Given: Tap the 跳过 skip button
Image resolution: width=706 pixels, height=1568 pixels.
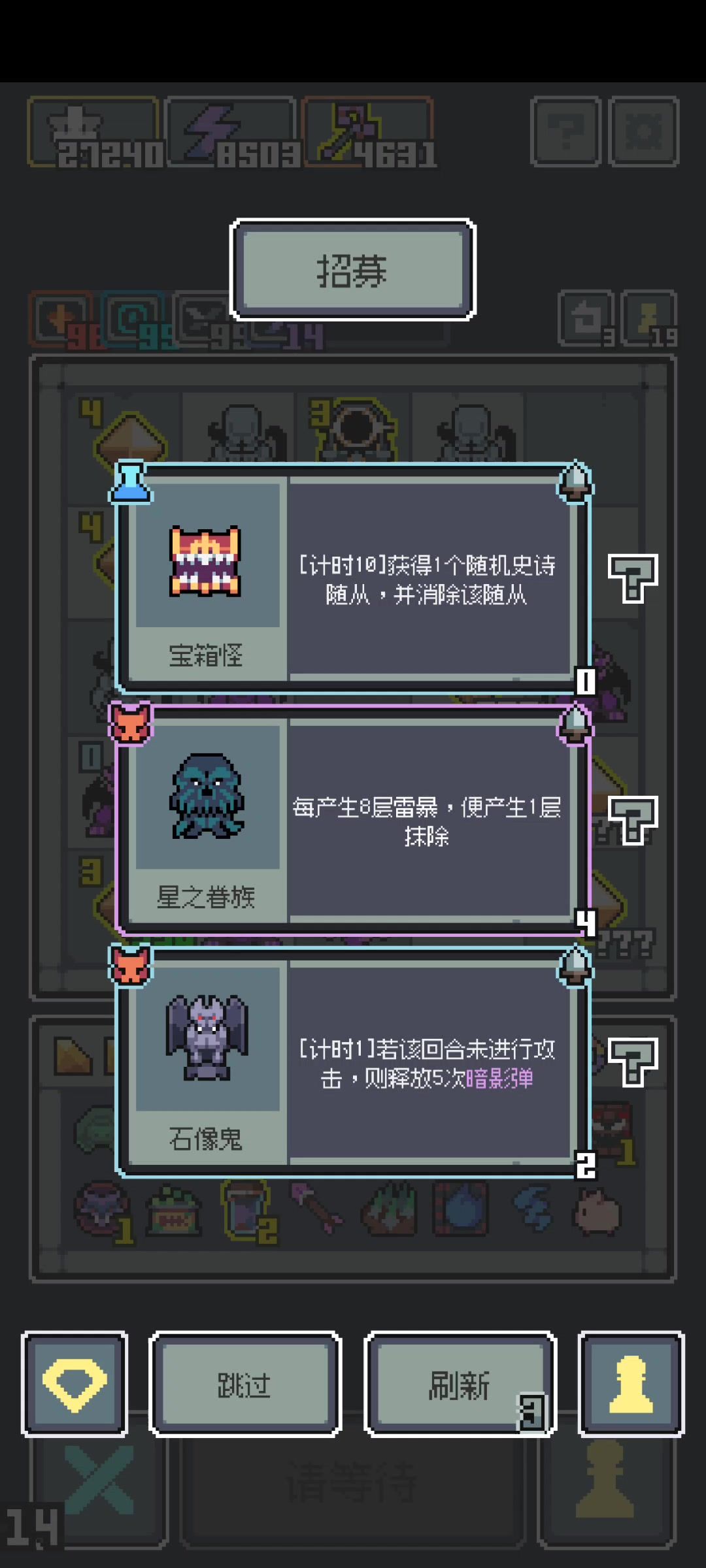Looking at the screenshot, I should pos(245,1384).
